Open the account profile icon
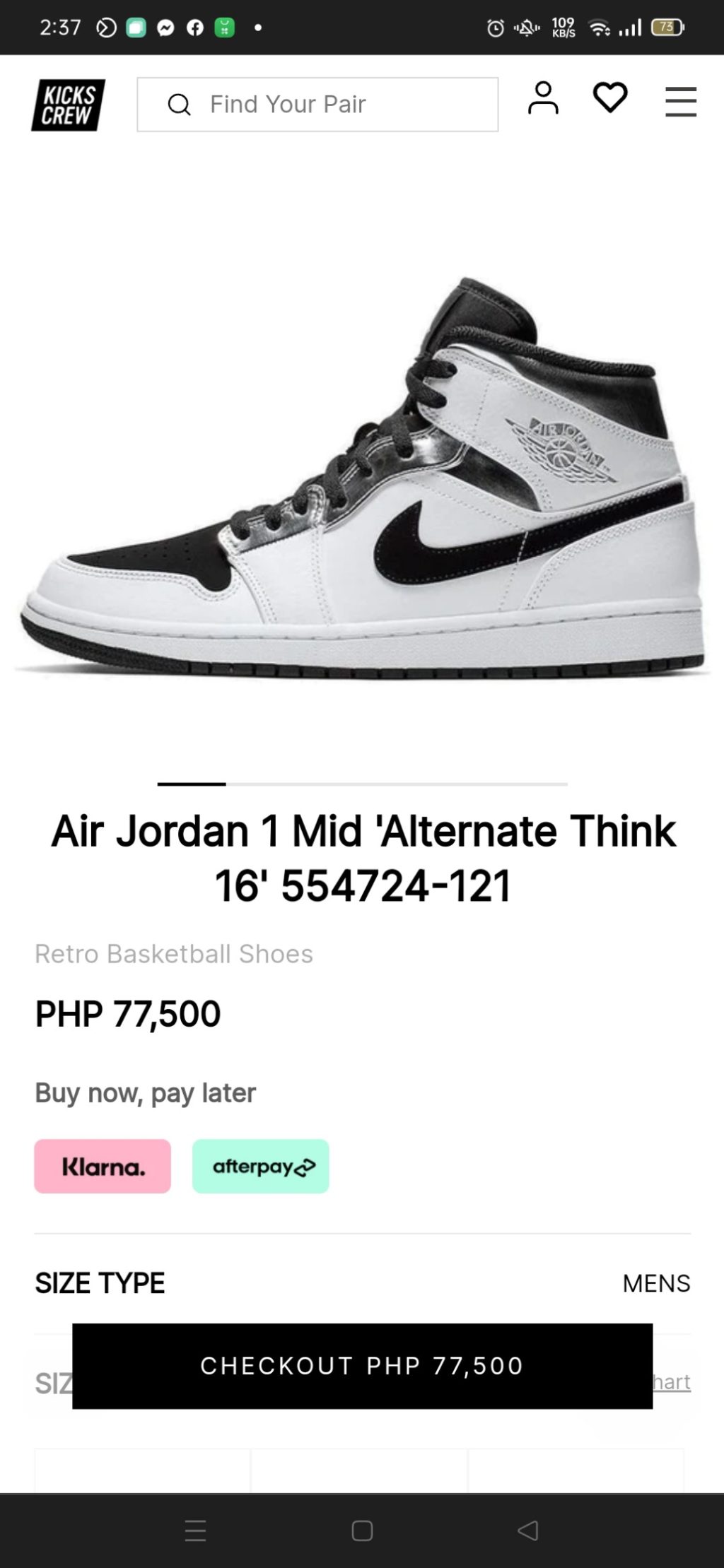 [543, 98]
